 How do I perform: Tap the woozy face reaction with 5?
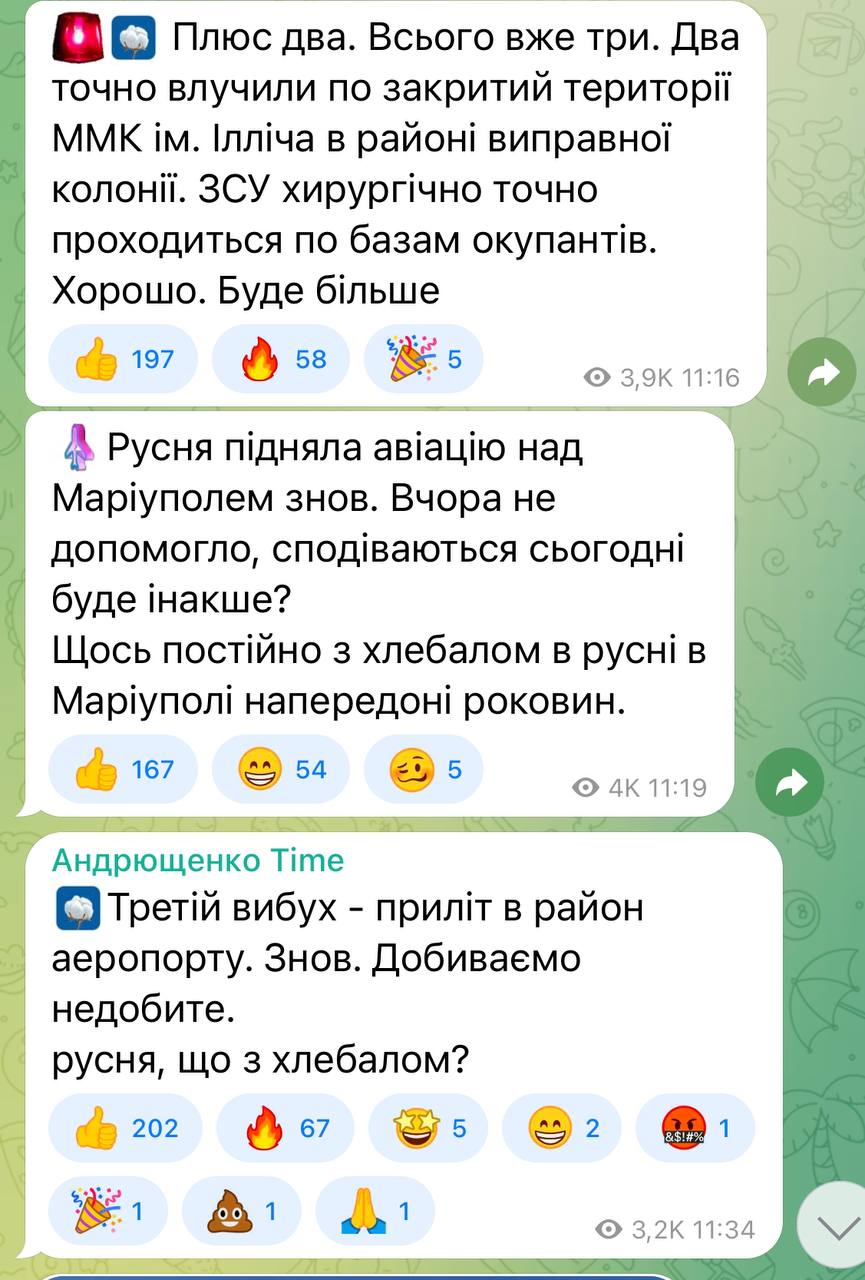424,770
